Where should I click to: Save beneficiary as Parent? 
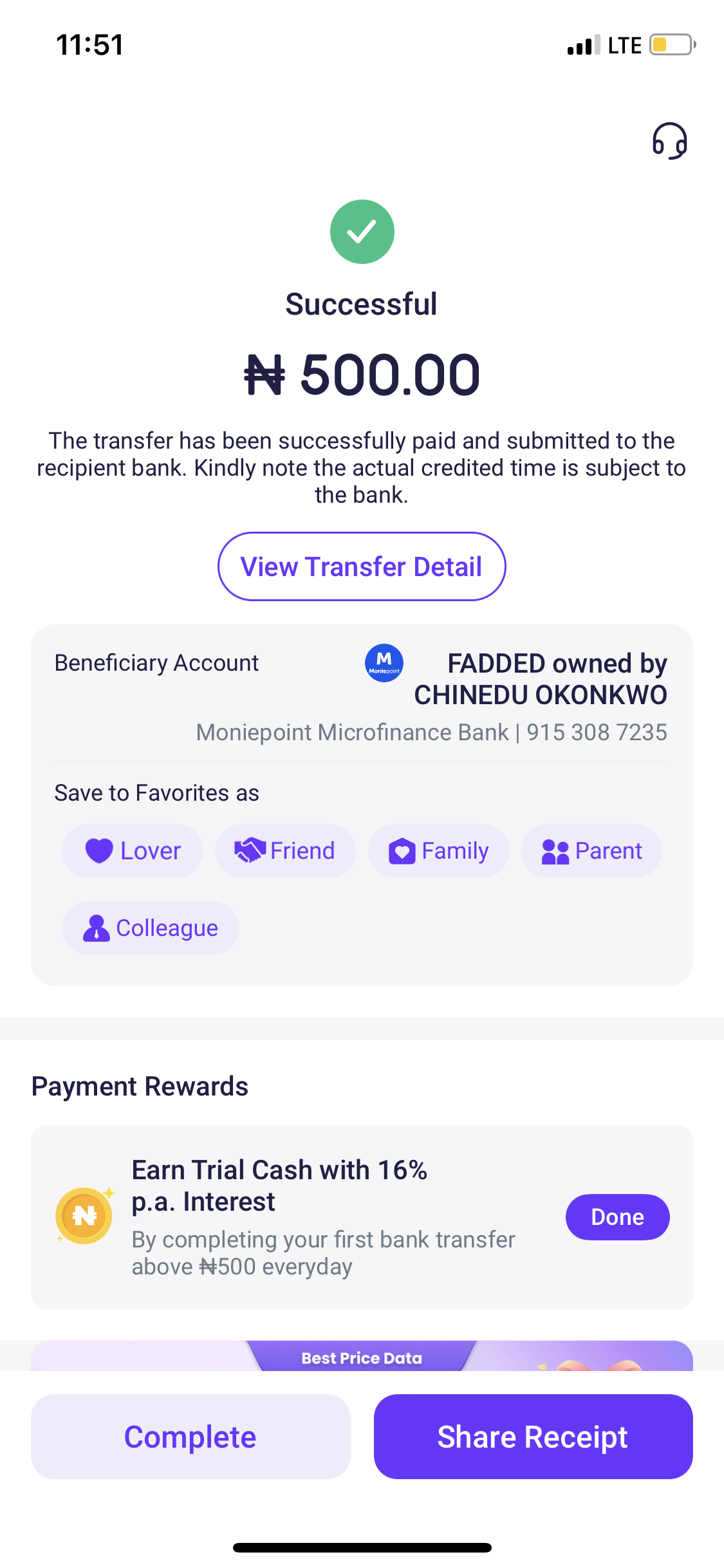pyautogui.click(x=591, y=851)
